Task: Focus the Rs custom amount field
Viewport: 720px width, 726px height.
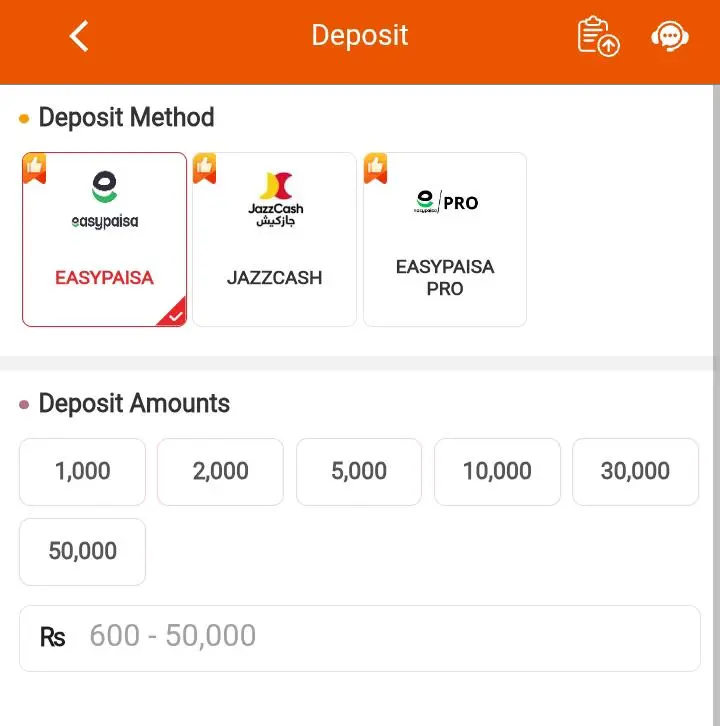Action: tap(380, 637)
